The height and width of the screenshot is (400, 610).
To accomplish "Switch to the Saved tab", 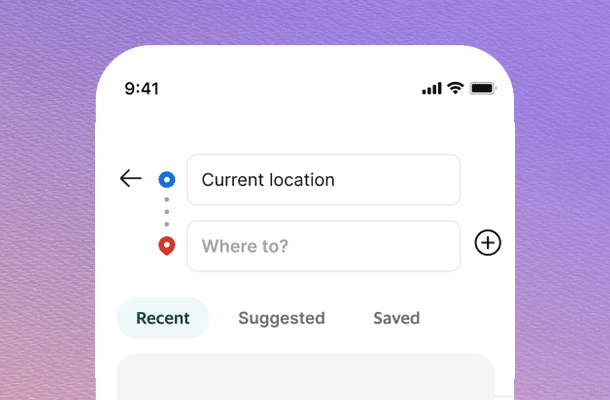I will pyautogui.click(x=396, y=318).
